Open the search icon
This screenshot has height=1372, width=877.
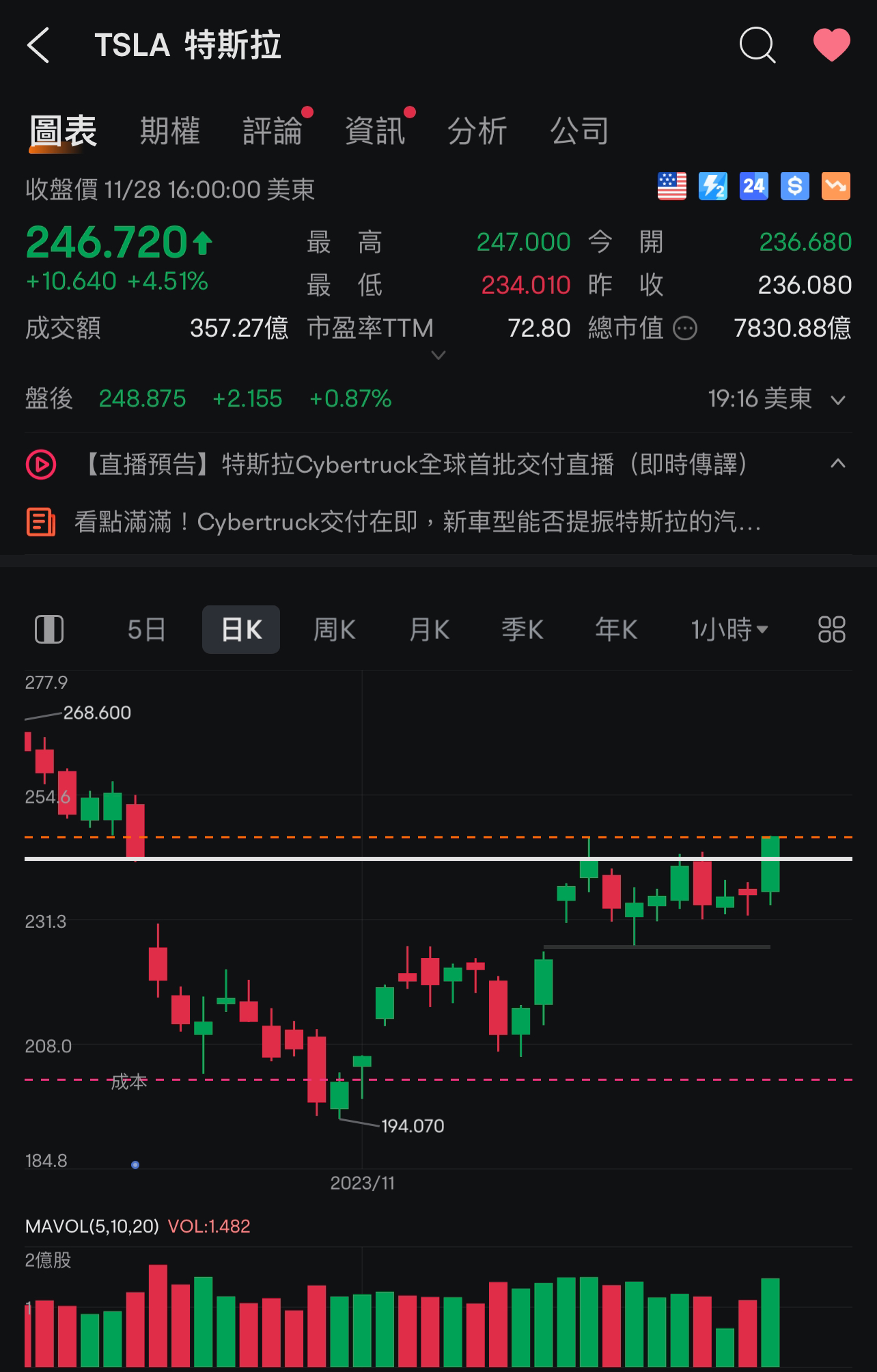coord(757,46)
